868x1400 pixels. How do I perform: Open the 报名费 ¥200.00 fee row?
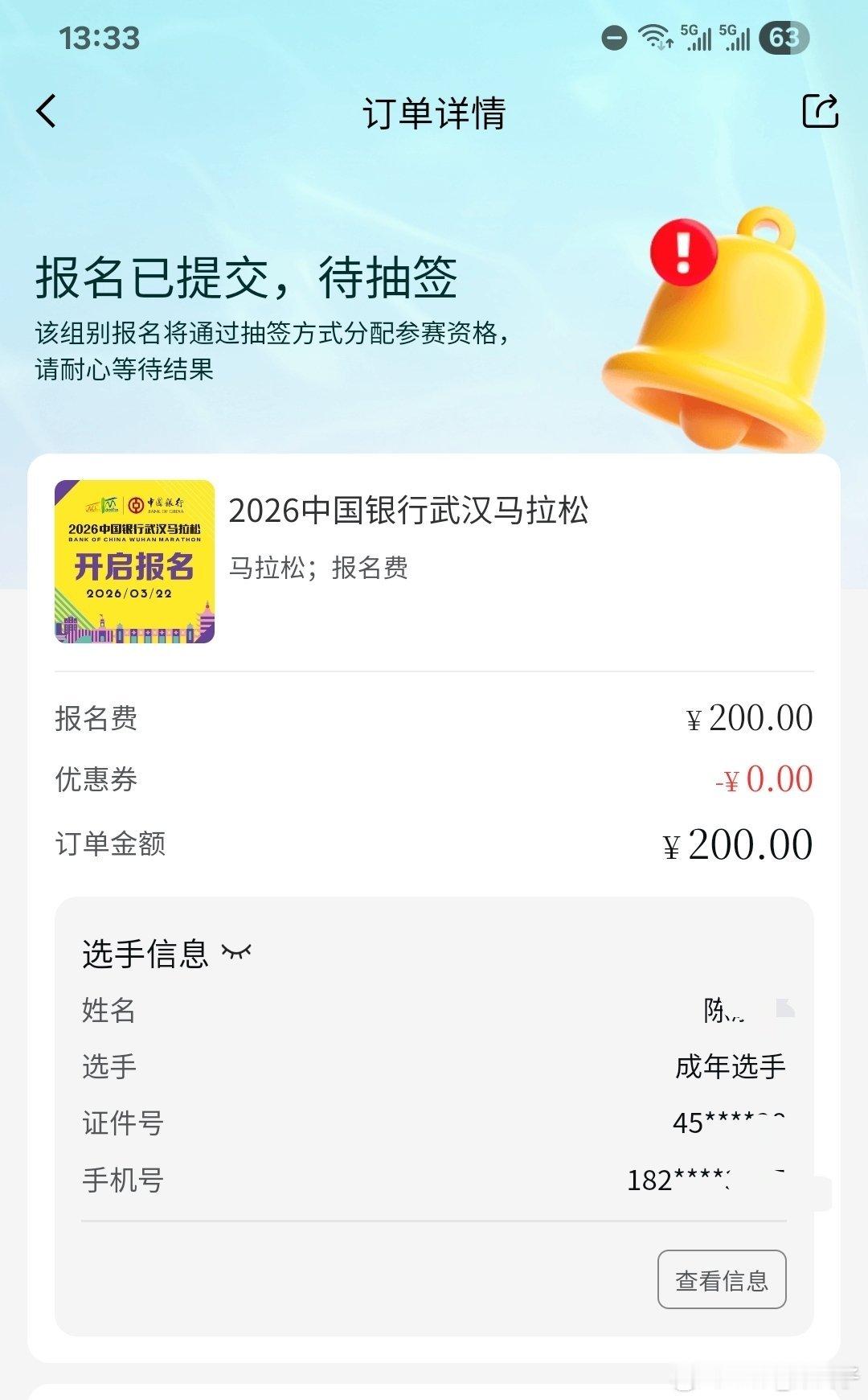click(434, 719)
